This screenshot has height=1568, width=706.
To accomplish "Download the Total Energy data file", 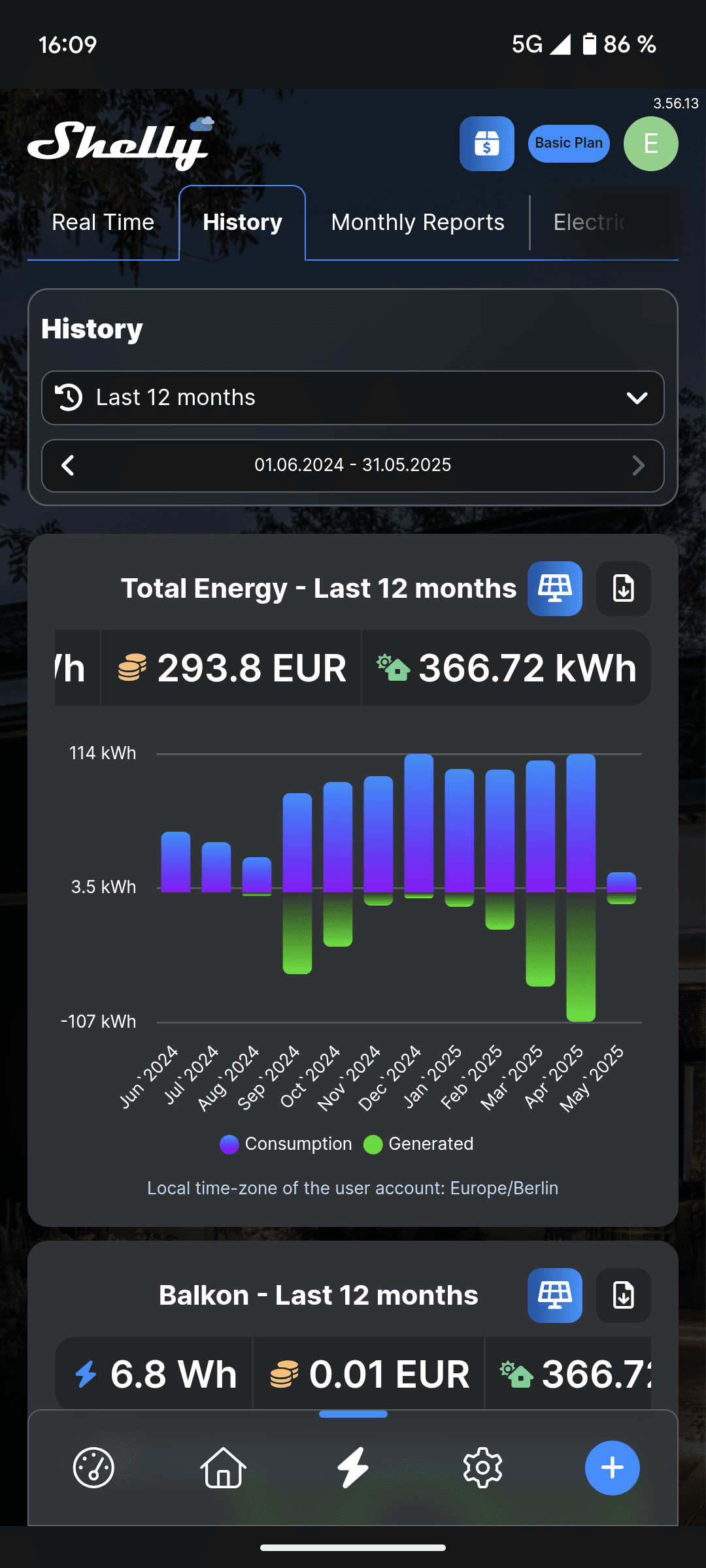I will coord(624,588).
